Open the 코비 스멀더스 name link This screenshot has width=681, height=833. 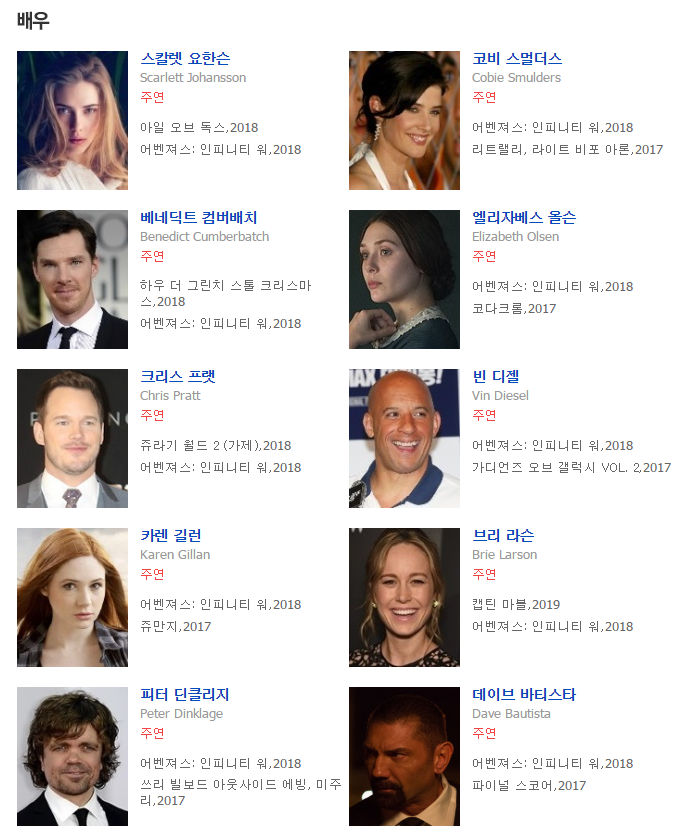click(516, 58)
